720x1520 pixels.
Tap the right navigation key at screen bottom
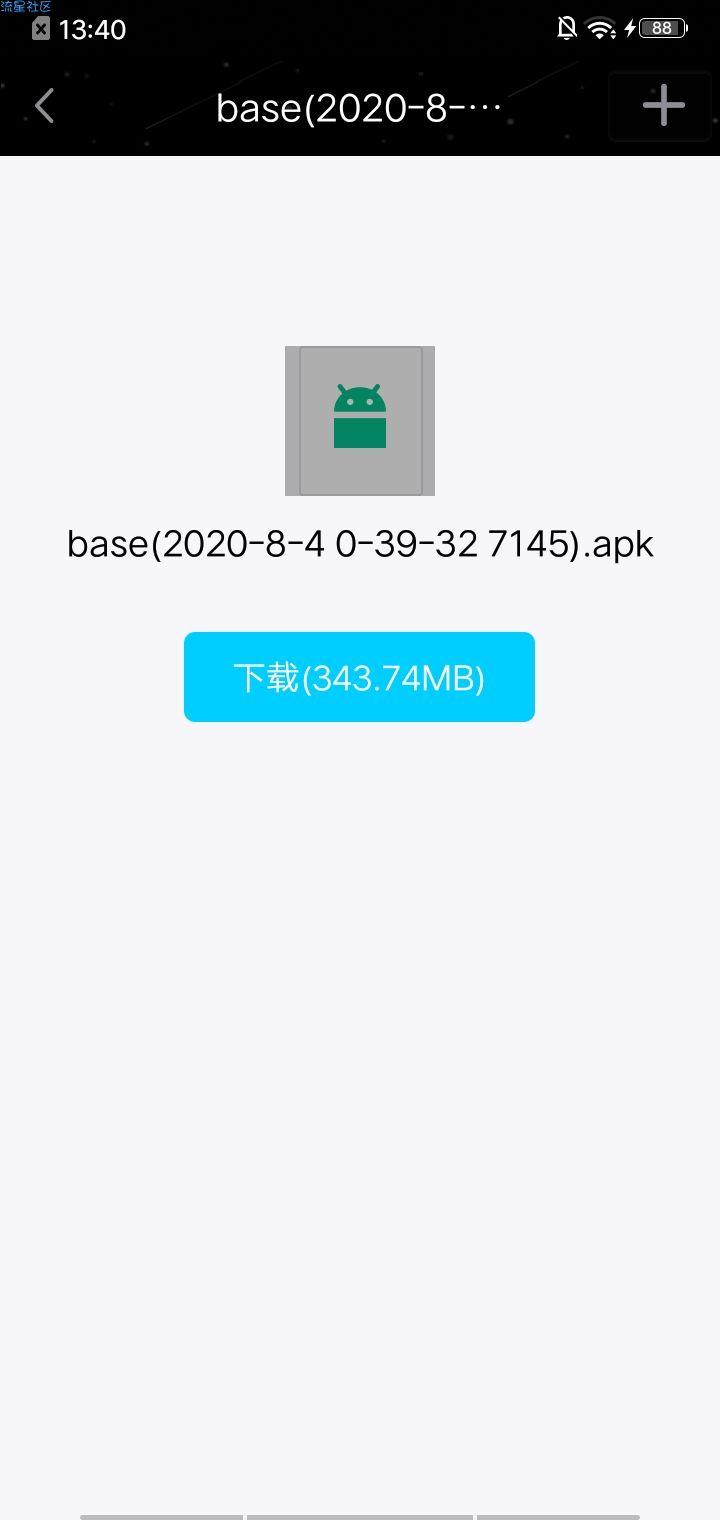[x=560, y=1515]
